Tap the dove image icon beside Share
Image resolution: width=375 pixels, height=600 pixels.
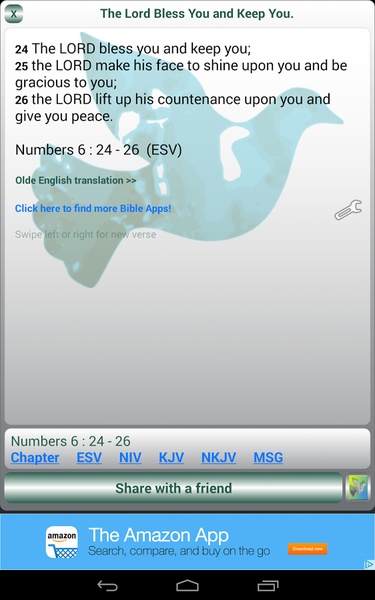coord(358,488)
